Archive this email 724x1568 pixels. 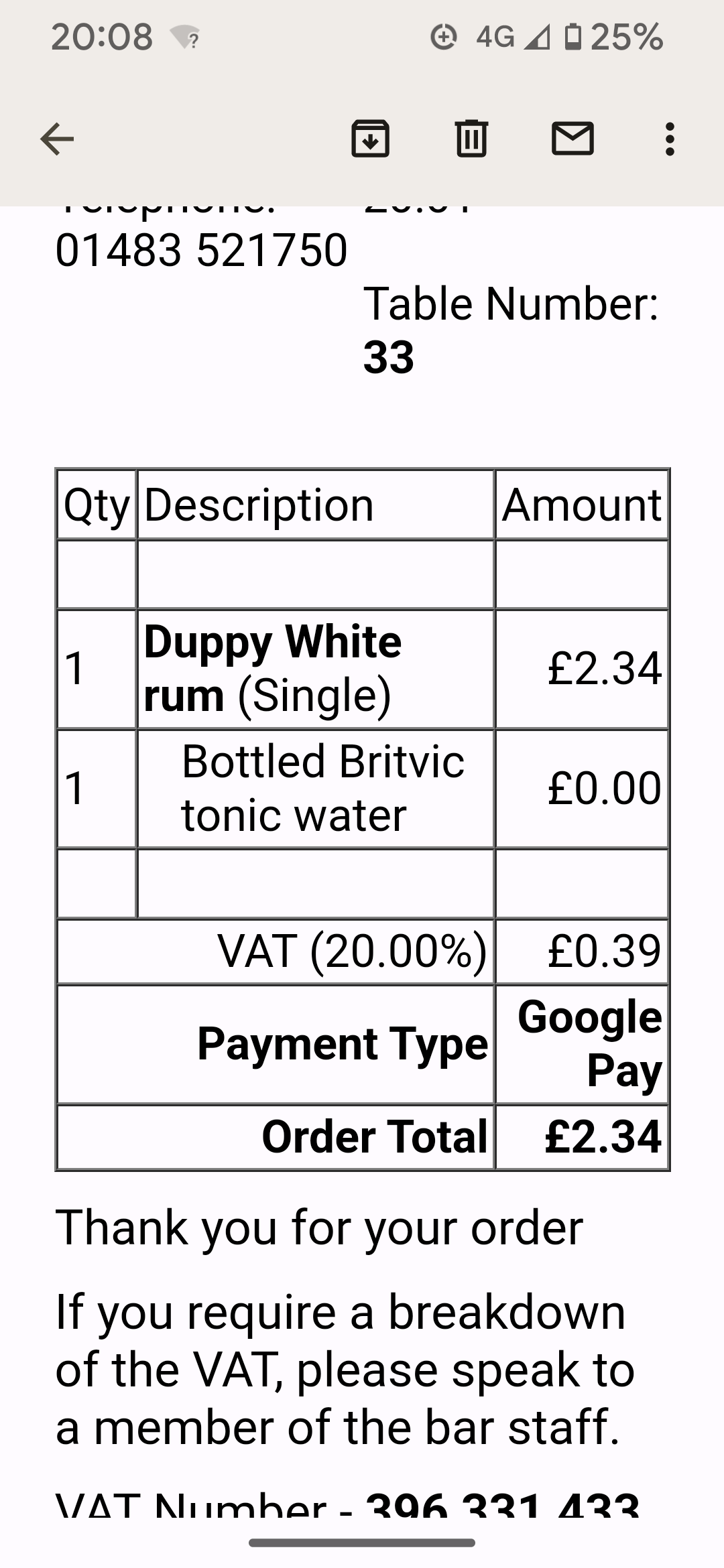(x=371, y=139)
